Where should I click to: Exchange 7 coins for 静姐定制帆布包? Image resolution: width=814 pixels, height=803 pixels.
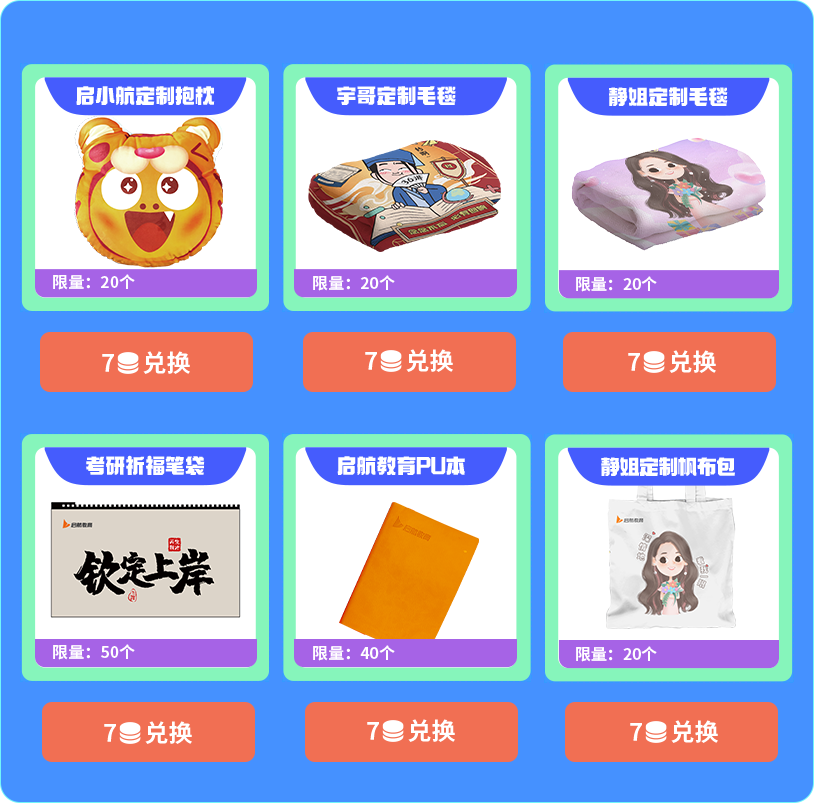tap(672, 732)
